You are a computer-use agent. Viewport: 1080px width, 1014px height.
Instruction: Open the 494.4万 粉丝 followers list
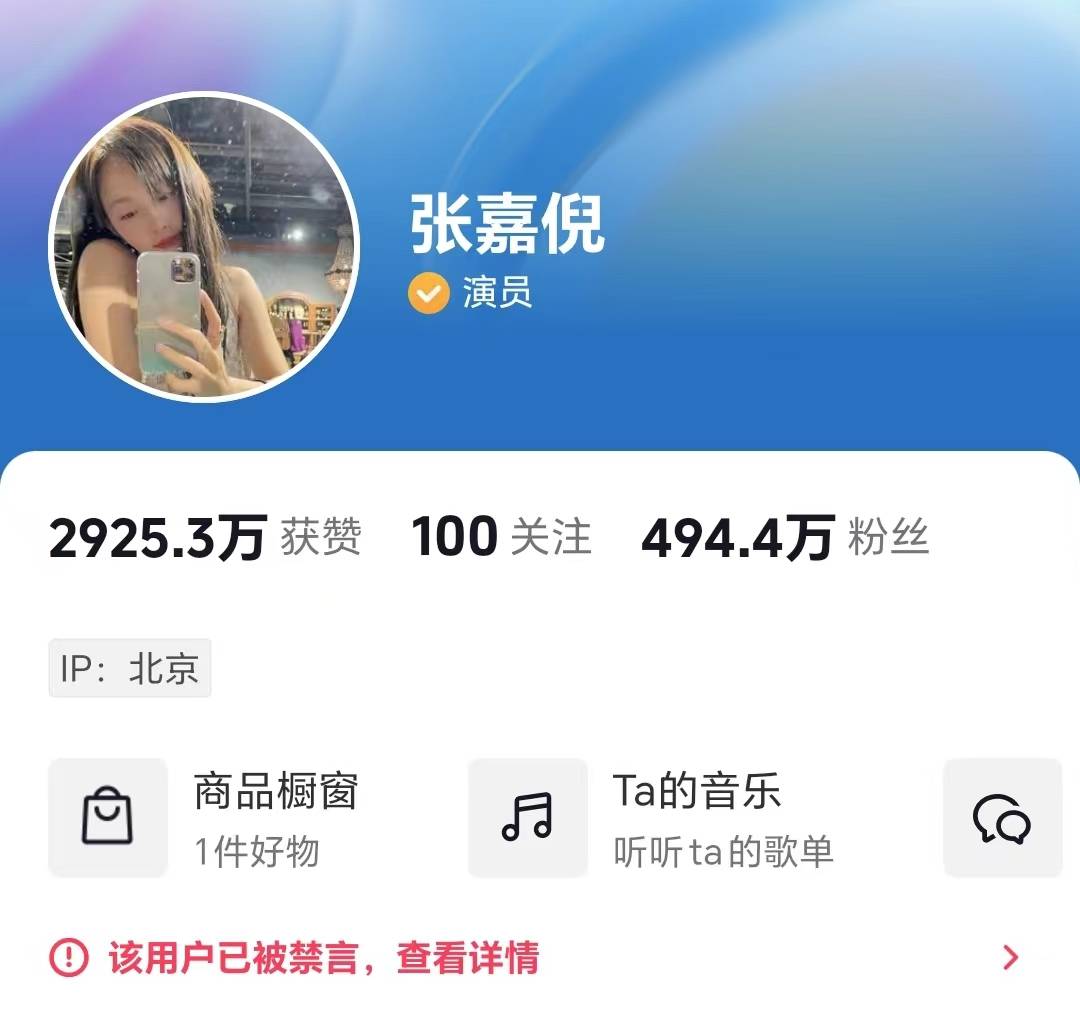[785, 538]
